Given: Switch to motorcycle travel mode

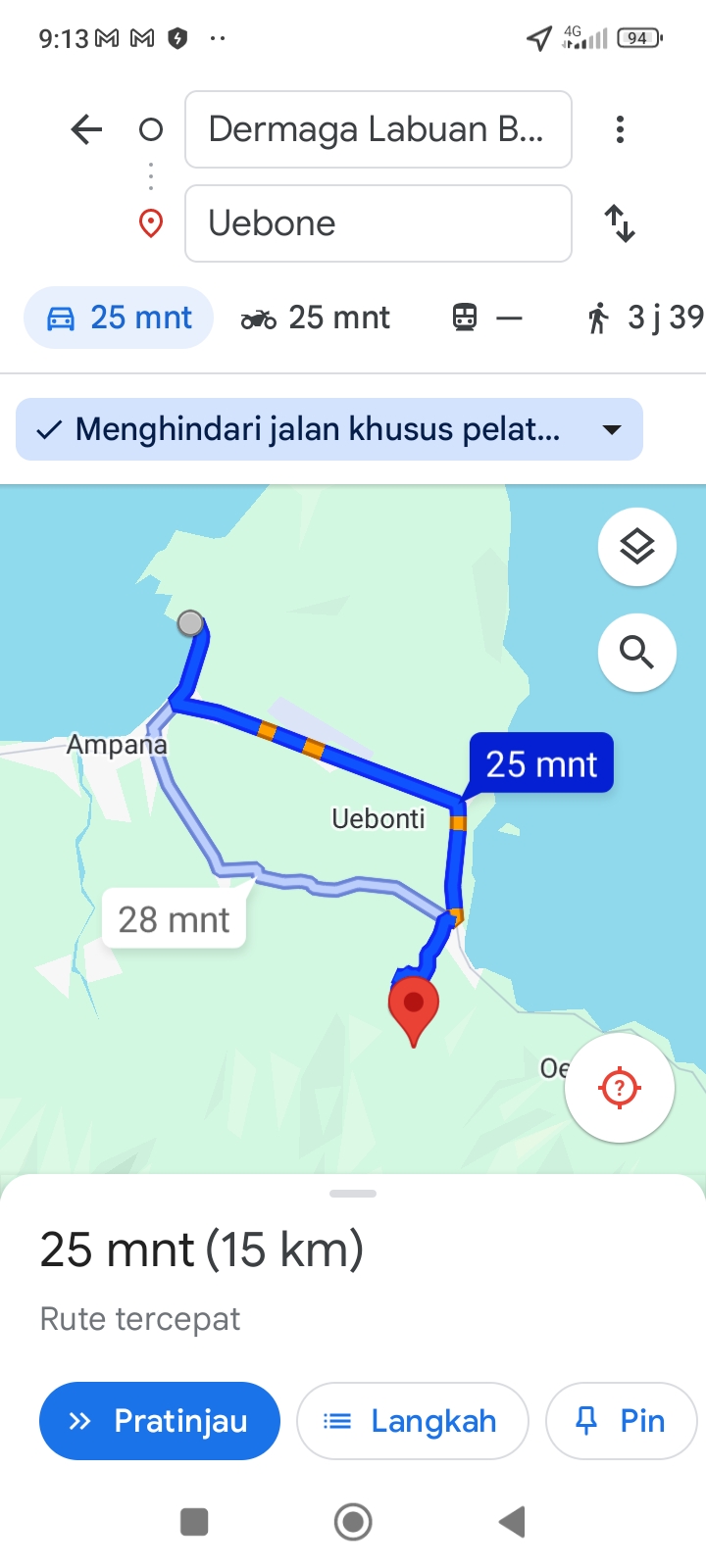Looking at the screenshot, I should point(316,318).
